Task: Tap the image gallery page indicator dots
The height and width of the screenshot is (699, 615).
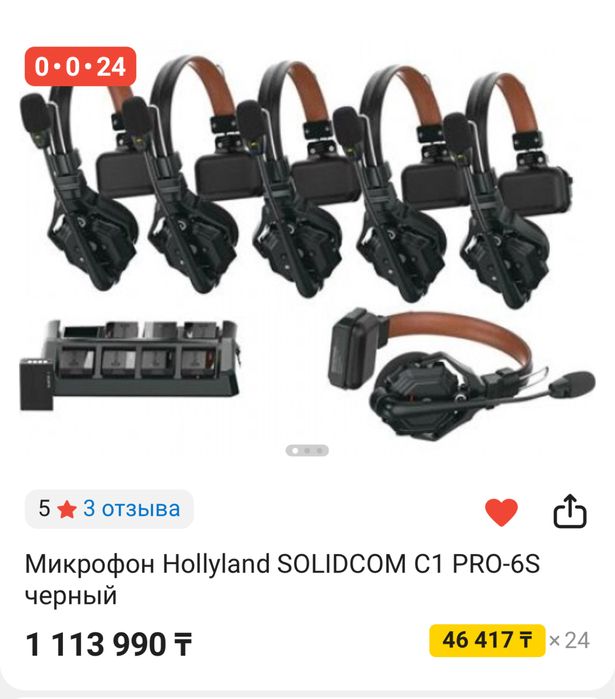Action: pyautogui.click(x=307, y=450)
